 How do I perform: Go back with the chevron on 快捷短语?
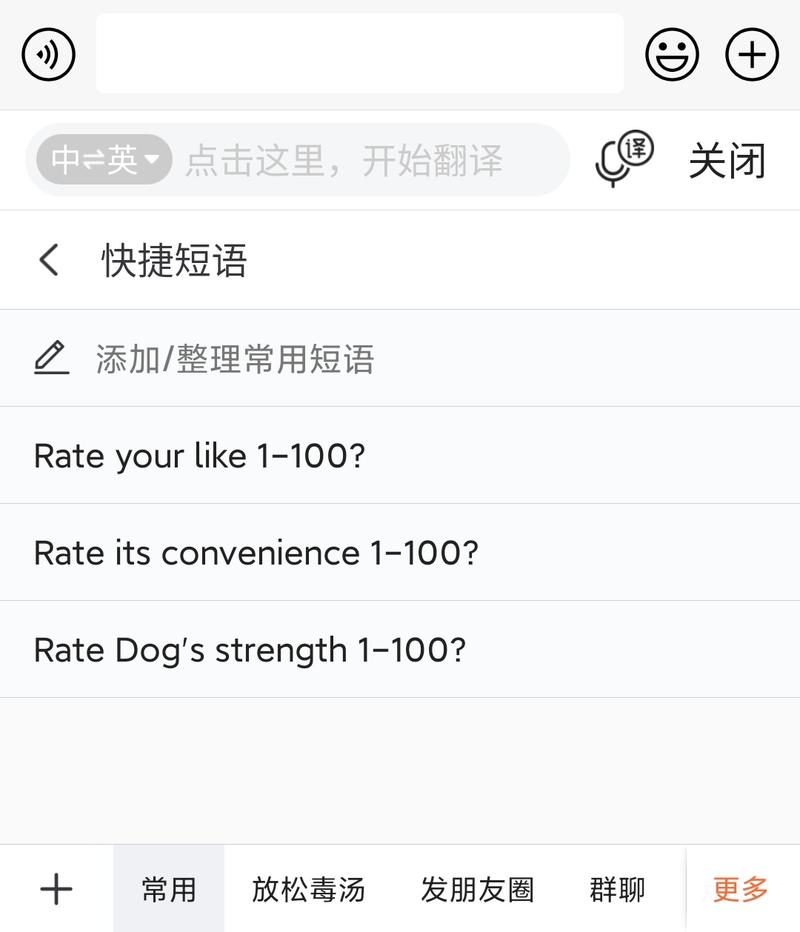coord(46,259)
